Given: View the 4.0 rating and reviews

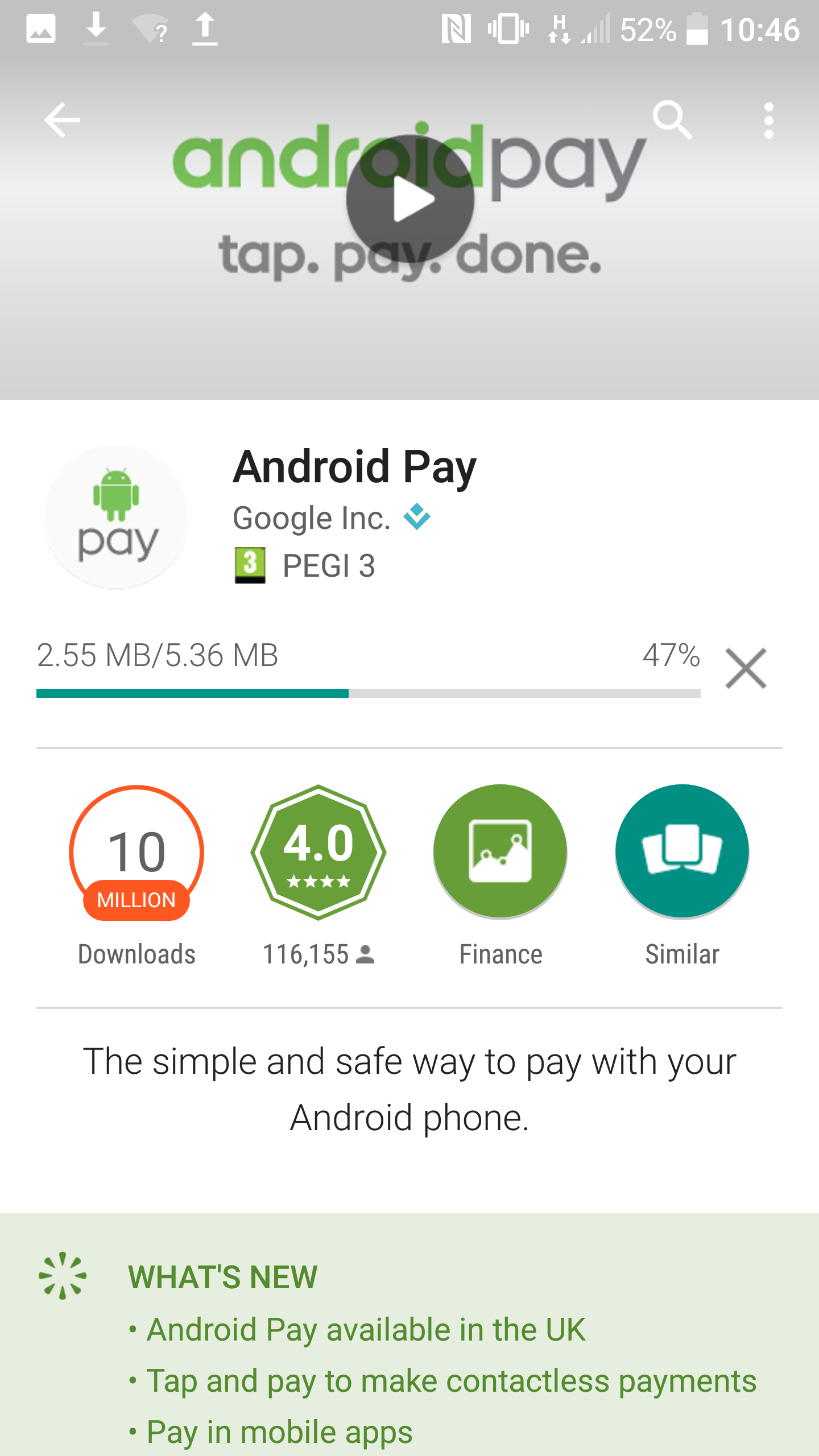Looking at the screenshot, I should [x=318, y=876].
